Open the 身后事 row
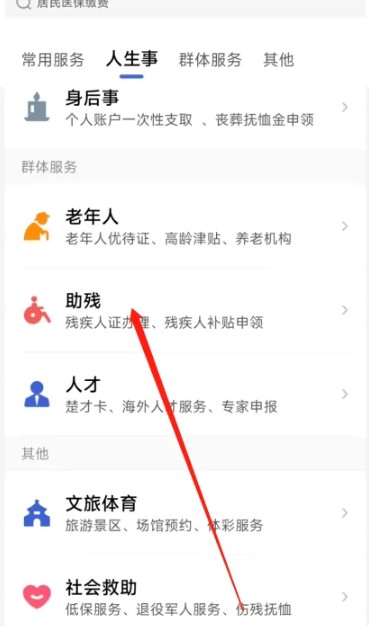Viewport: 369px width, 626px height. click(184, 108)
